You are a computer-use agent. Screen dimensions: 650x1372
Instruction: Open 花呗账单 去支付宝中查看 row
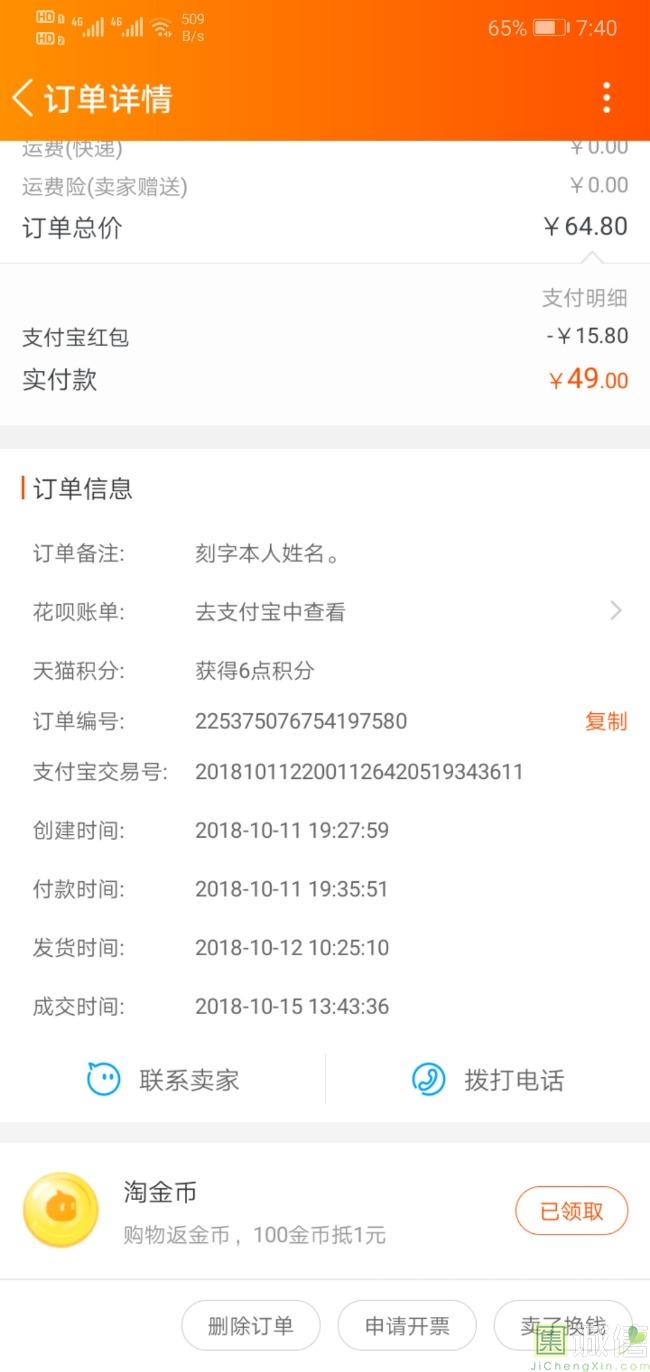[x=325, y=611]
